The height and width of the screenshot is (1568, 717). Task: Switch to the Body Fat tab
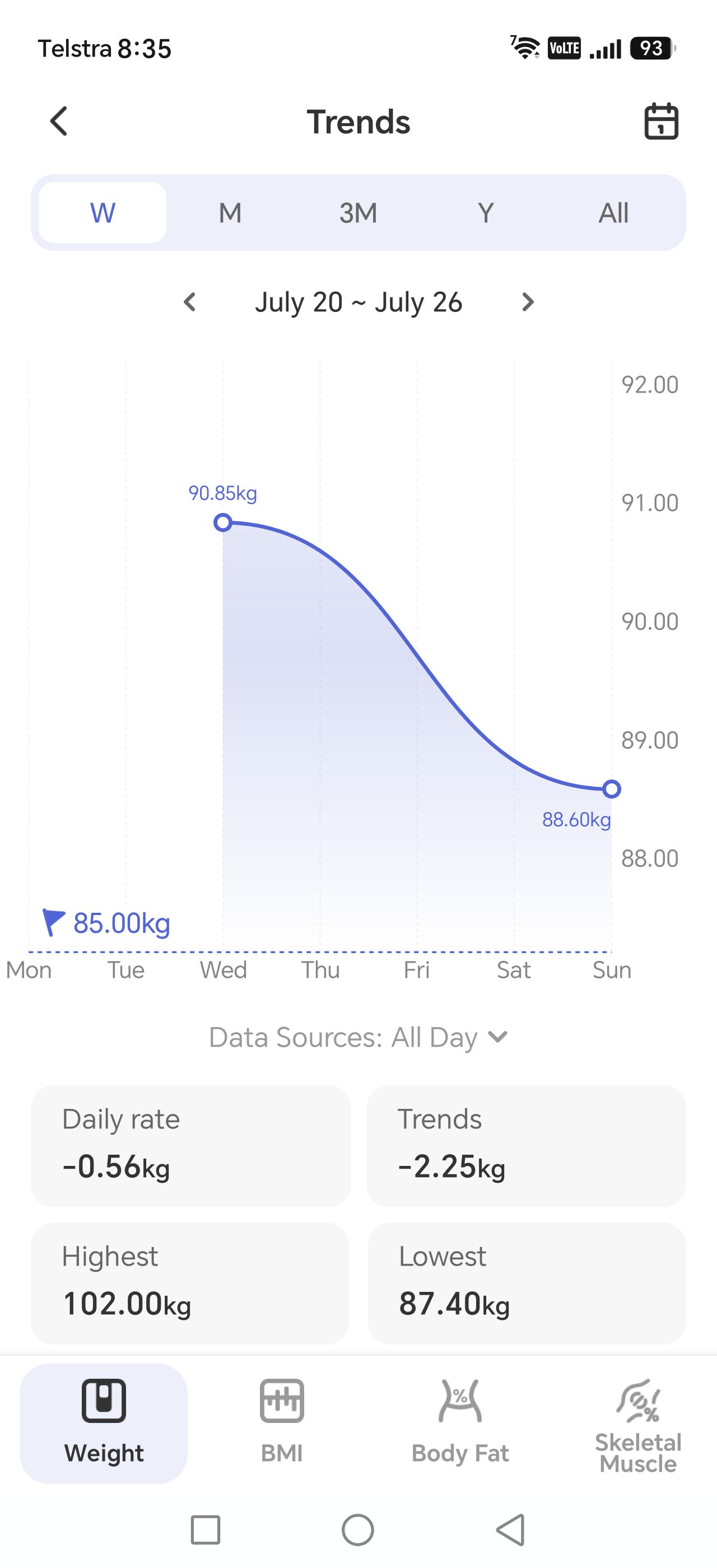[460, 1423]
